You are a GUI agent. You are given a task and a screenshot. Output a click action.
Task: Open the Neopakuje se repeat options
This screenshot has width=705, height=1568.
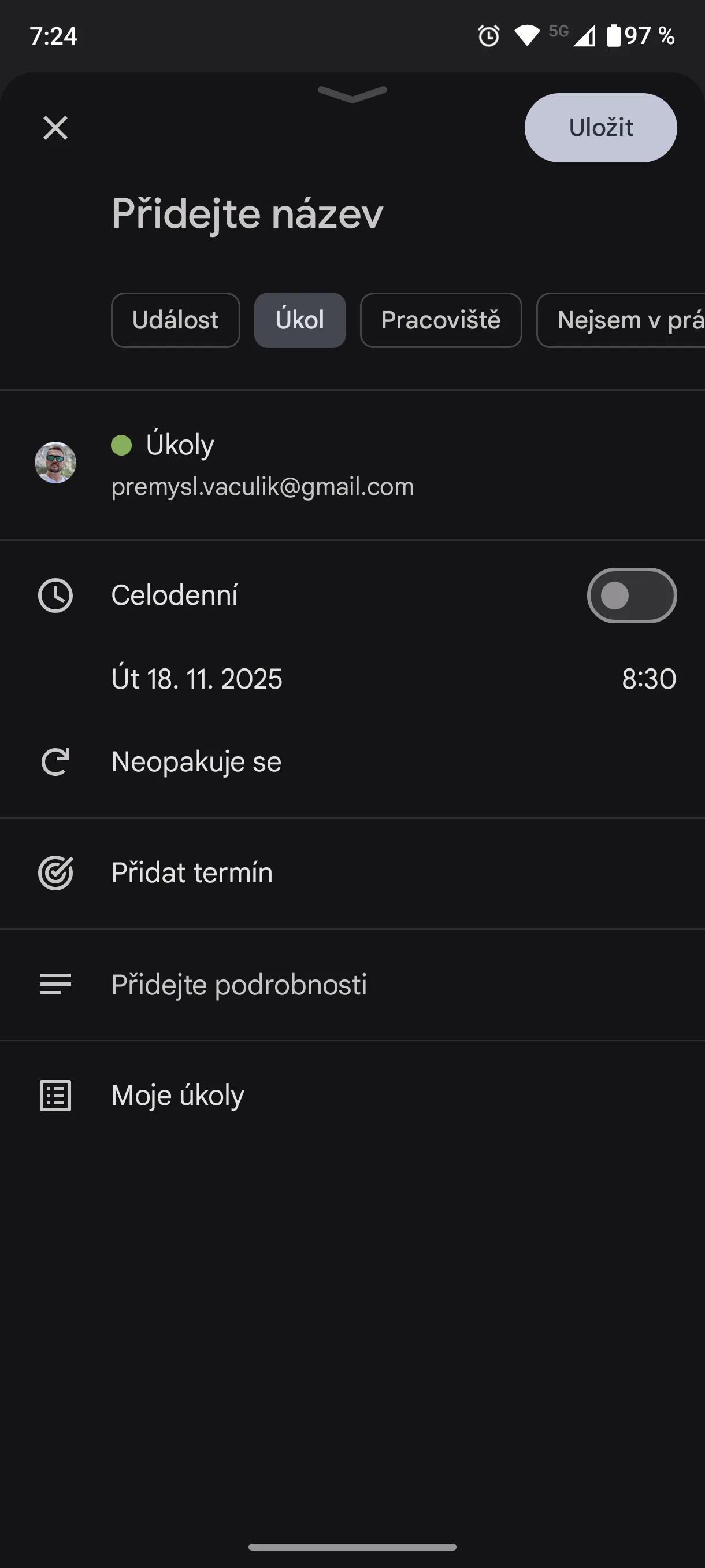[x=196, y=762]
